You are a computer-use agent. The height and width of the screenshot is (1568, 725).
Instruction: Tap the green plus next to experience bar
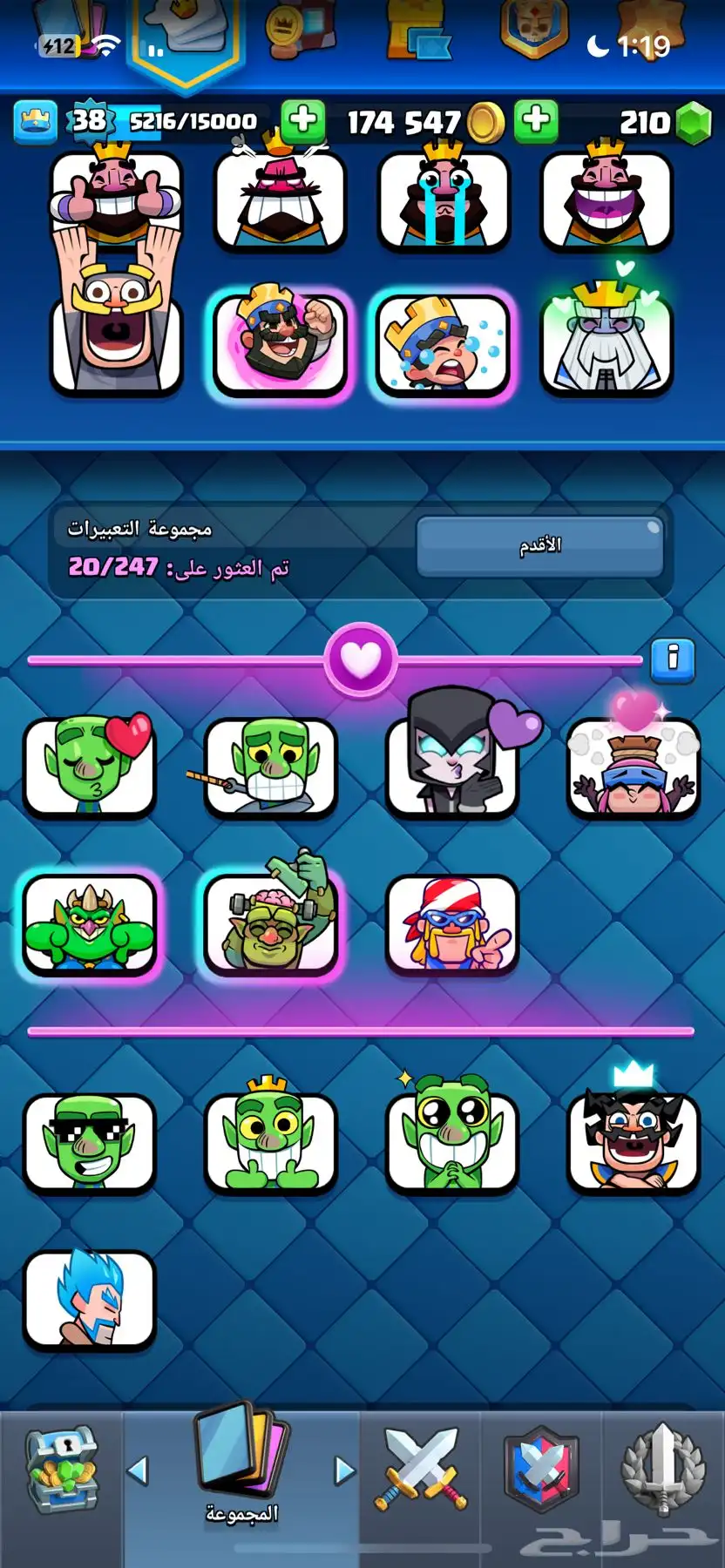click(303, 121)
